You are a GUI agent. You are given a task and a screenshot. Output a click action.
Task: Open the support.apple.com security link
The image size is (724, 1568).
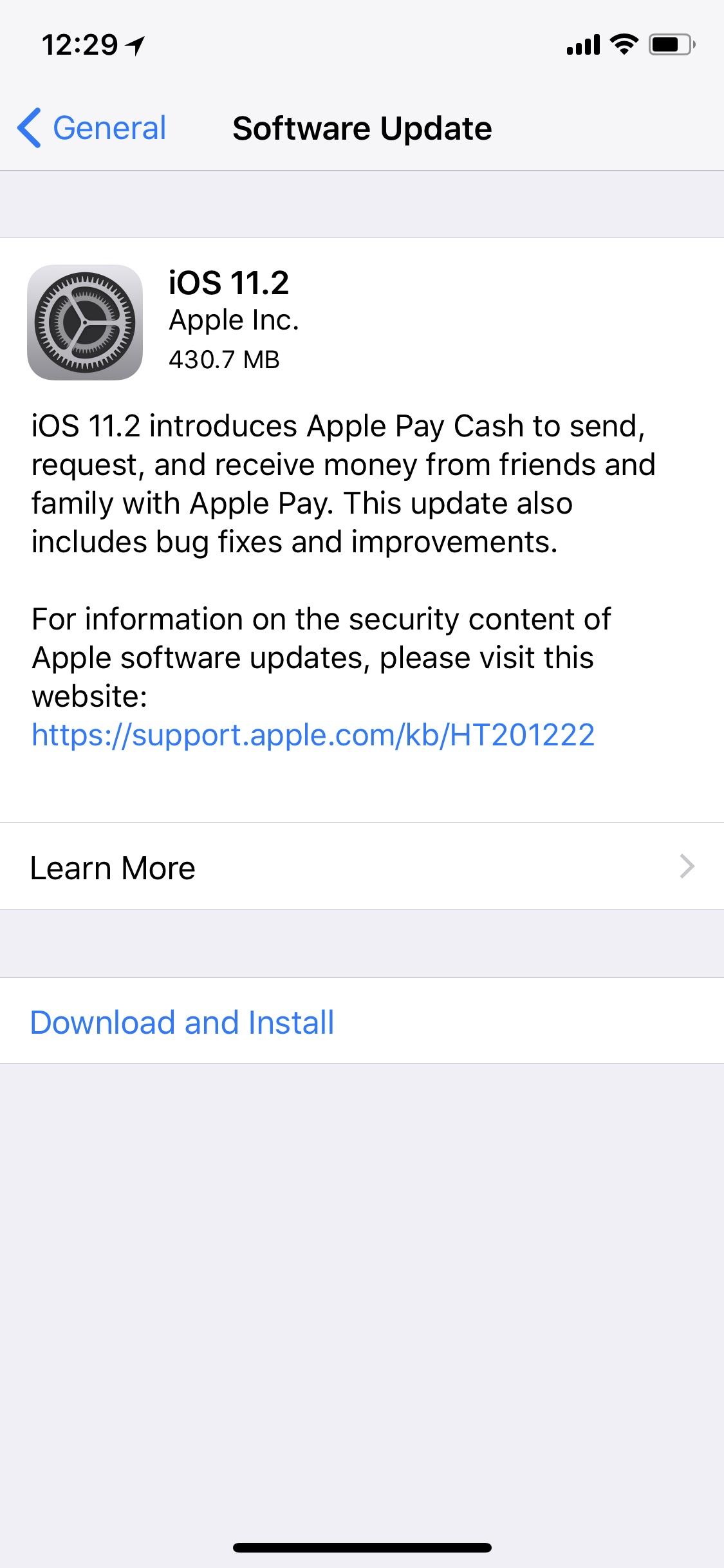[313, 735]
